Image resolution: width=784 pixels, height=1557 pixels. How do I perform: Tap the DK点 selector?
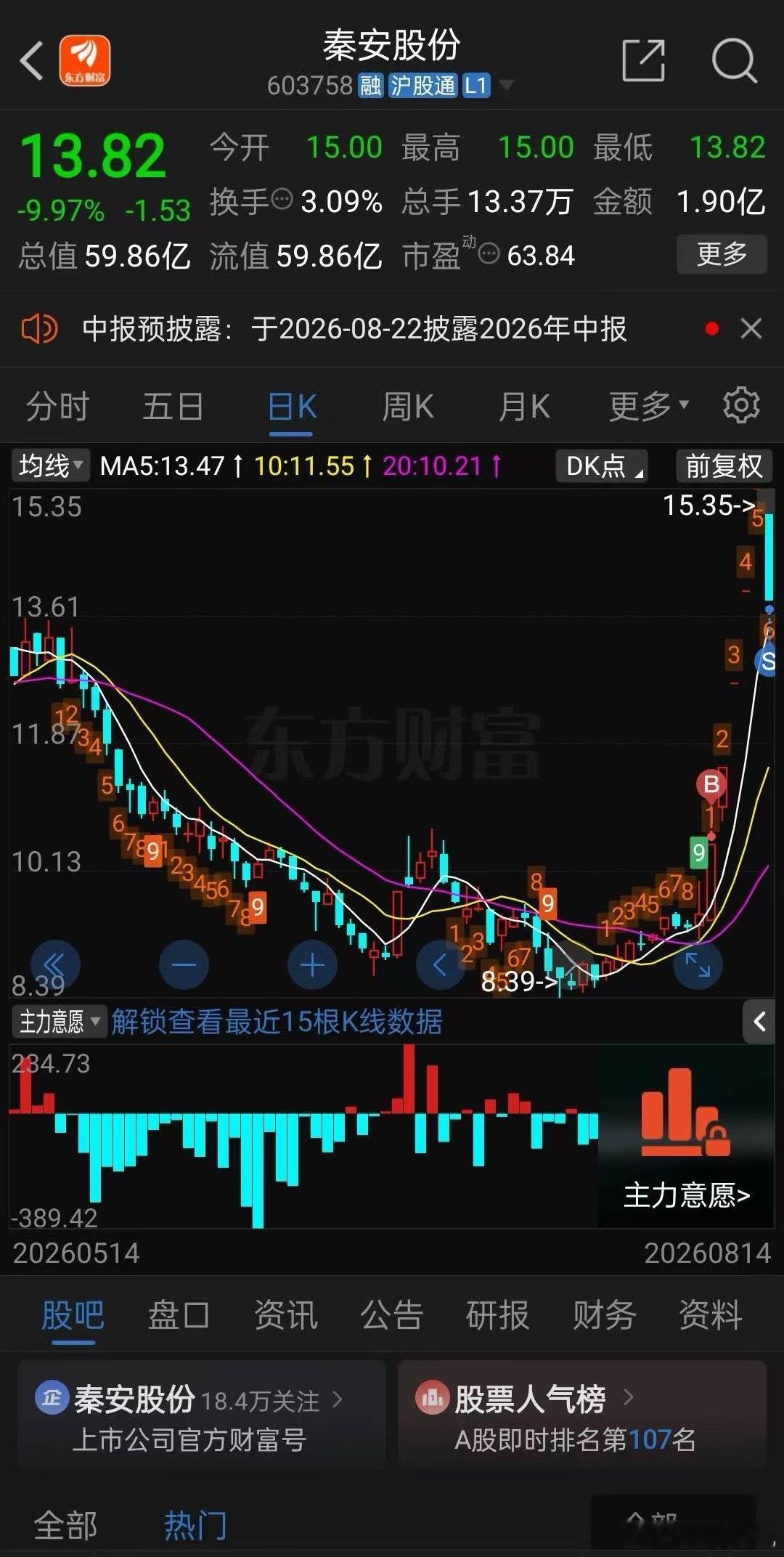tap(603, 466)
